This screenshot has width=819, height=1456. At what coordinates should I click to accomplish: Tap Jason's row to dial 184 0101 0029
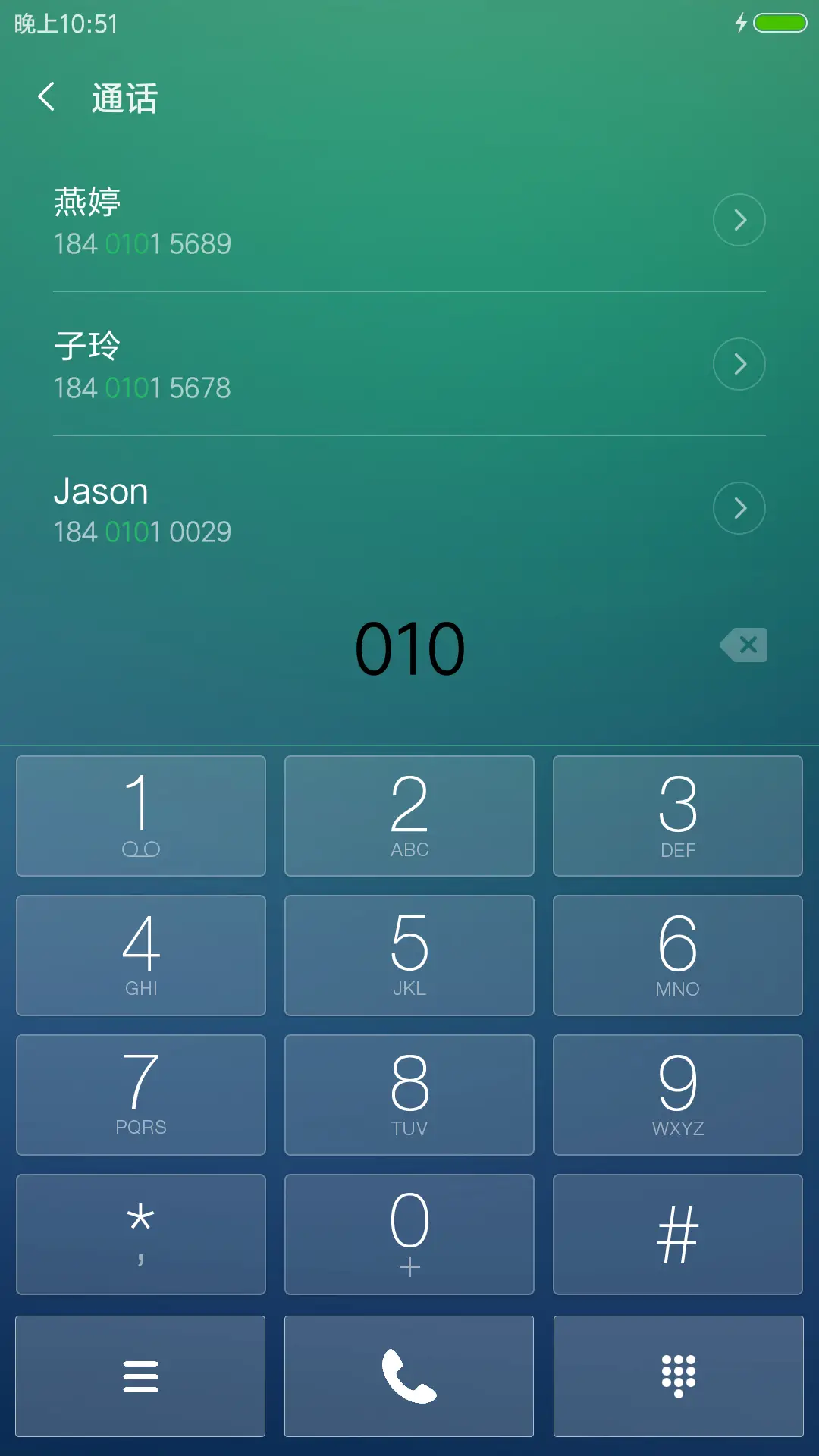tap(303, 508)
